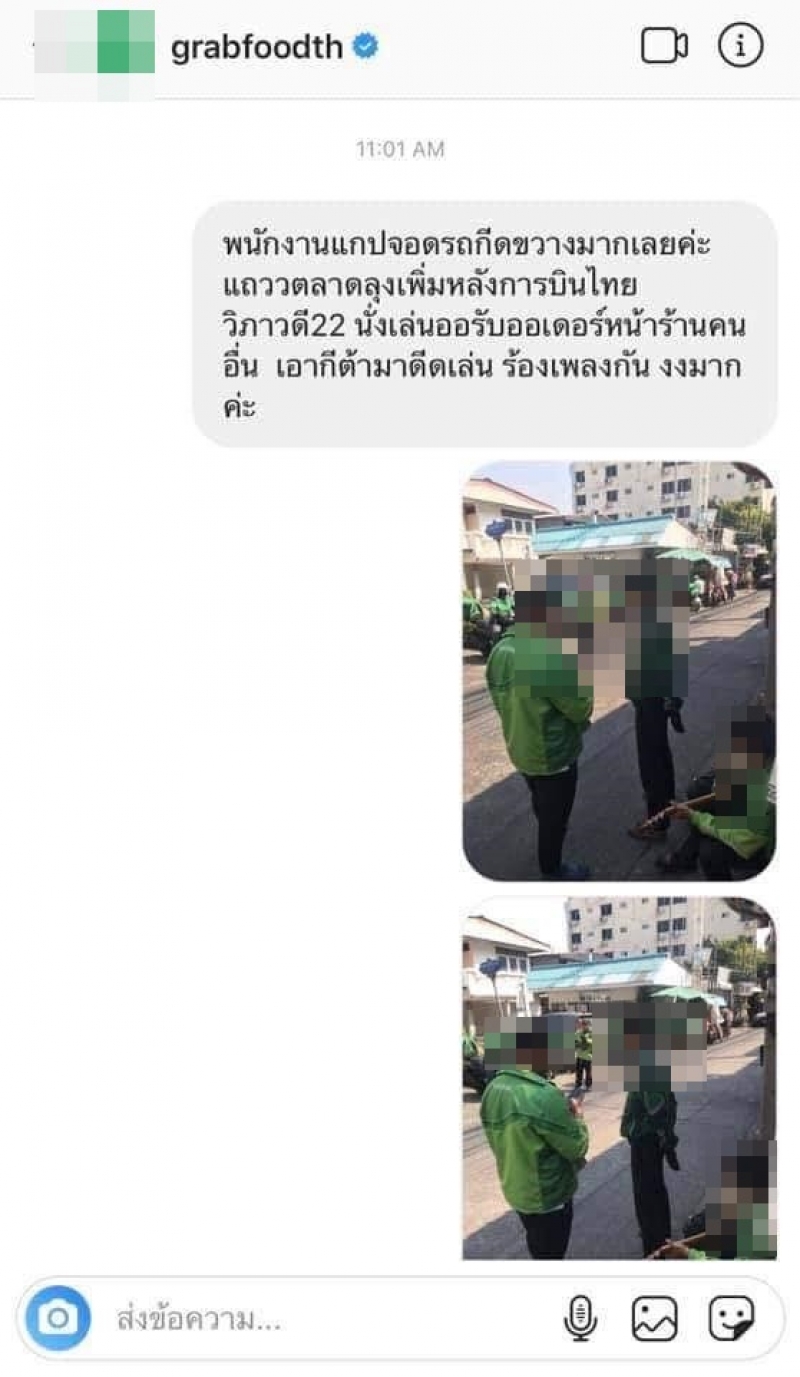
Task: Open grabfoodth profile from header
Action: click(256, 47)
